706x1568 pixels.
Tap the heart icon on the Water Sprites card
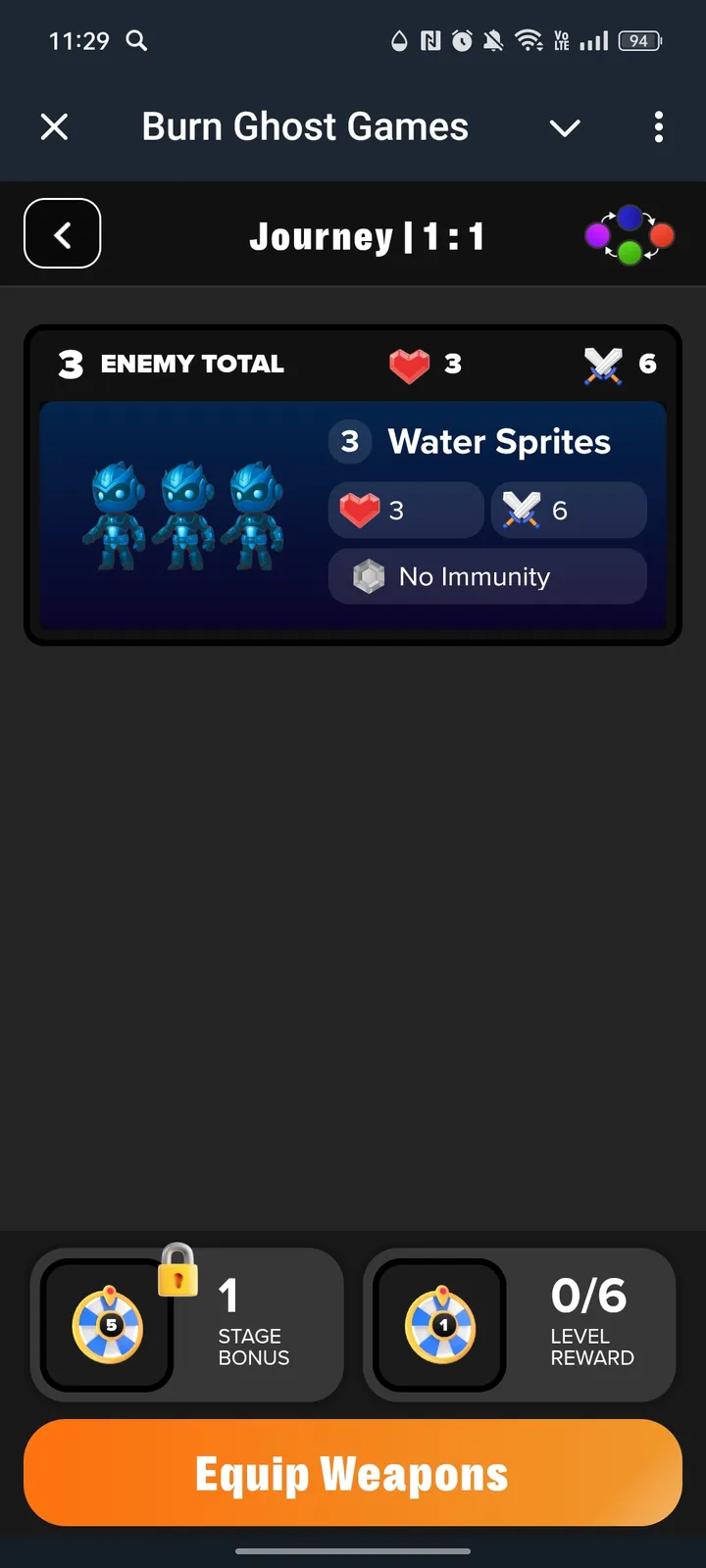click(363, 510)
